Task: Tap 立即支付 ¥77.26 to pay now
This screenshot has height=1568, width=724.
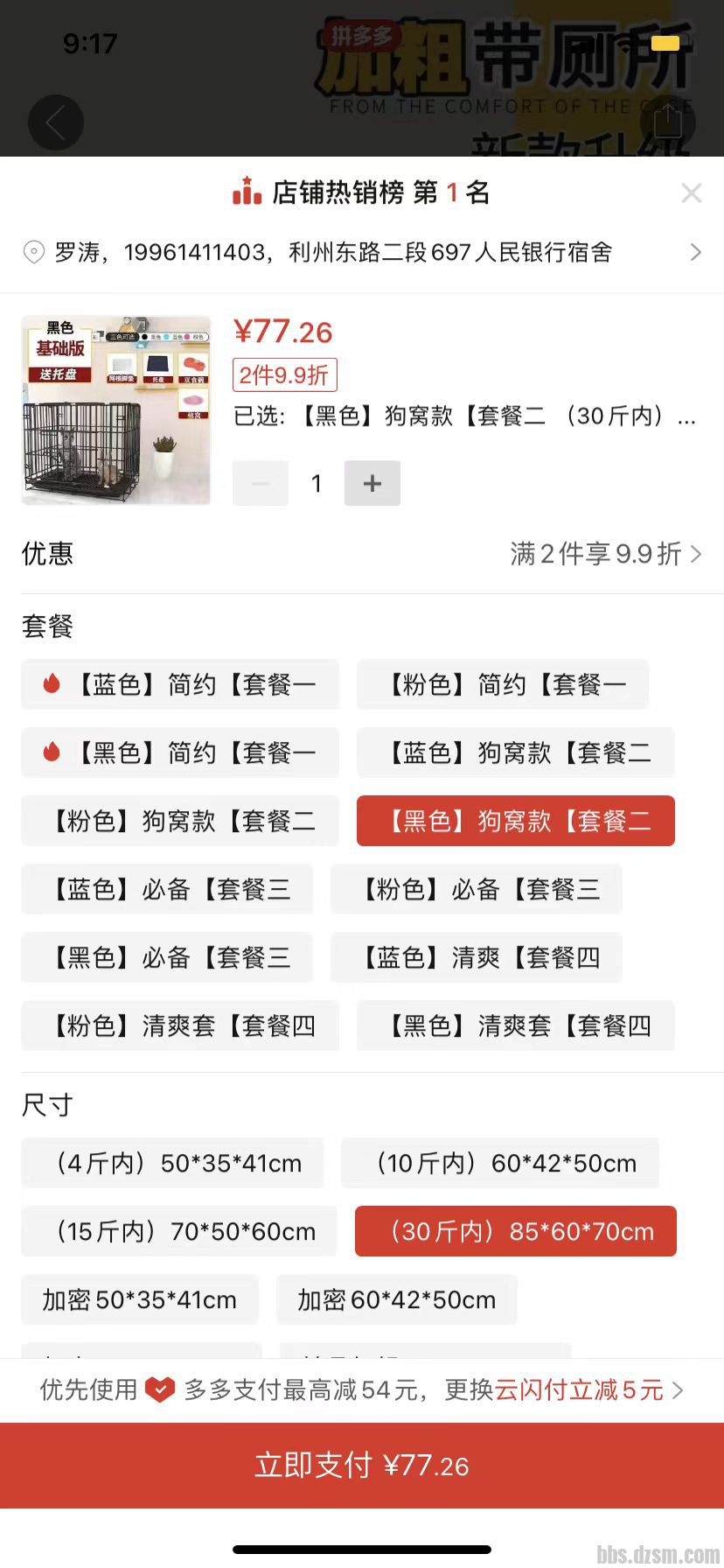Action: pos(362,1466)
